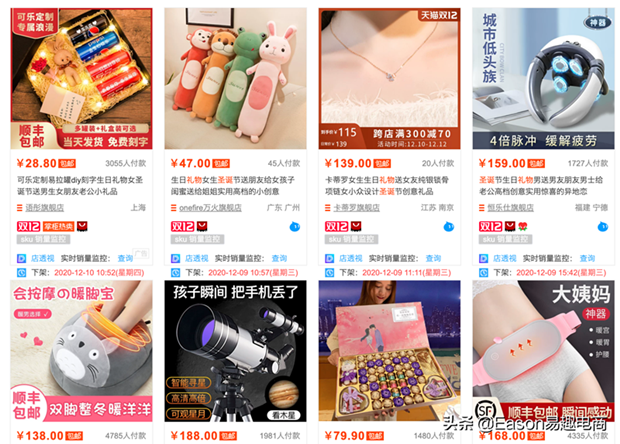This screenshot has width=620, height=444.
Task: Tap 查询 sales monitor for ¥159.00 item
Action: pyautogui.click(x=586, y=258)
